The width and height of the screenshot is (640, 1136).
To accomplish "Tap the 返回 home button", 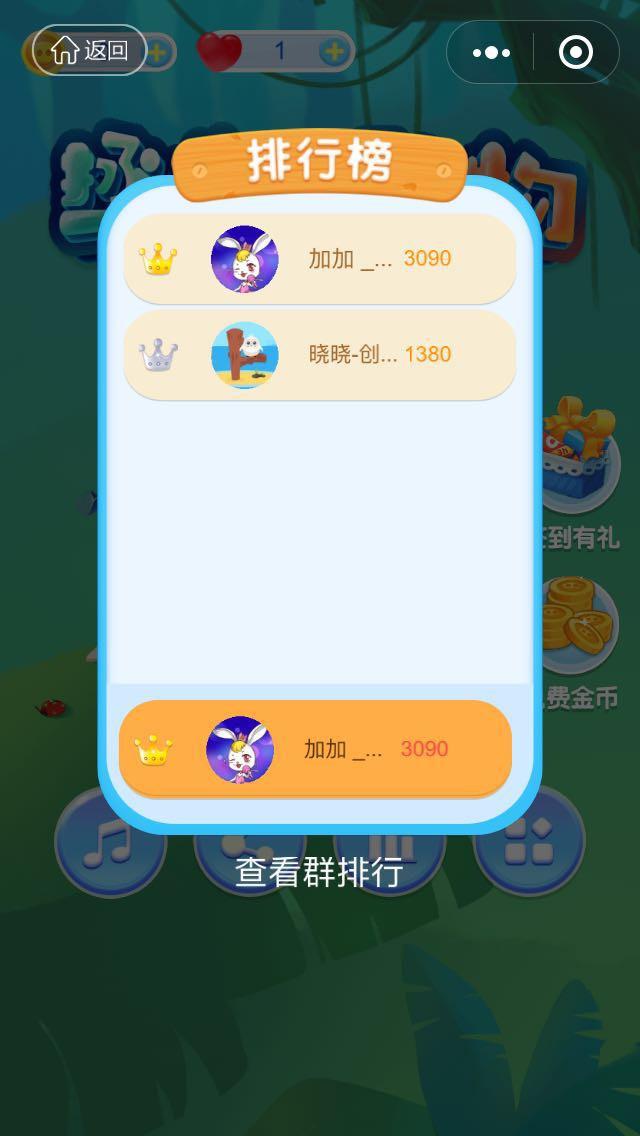I will tap(90, 51).
